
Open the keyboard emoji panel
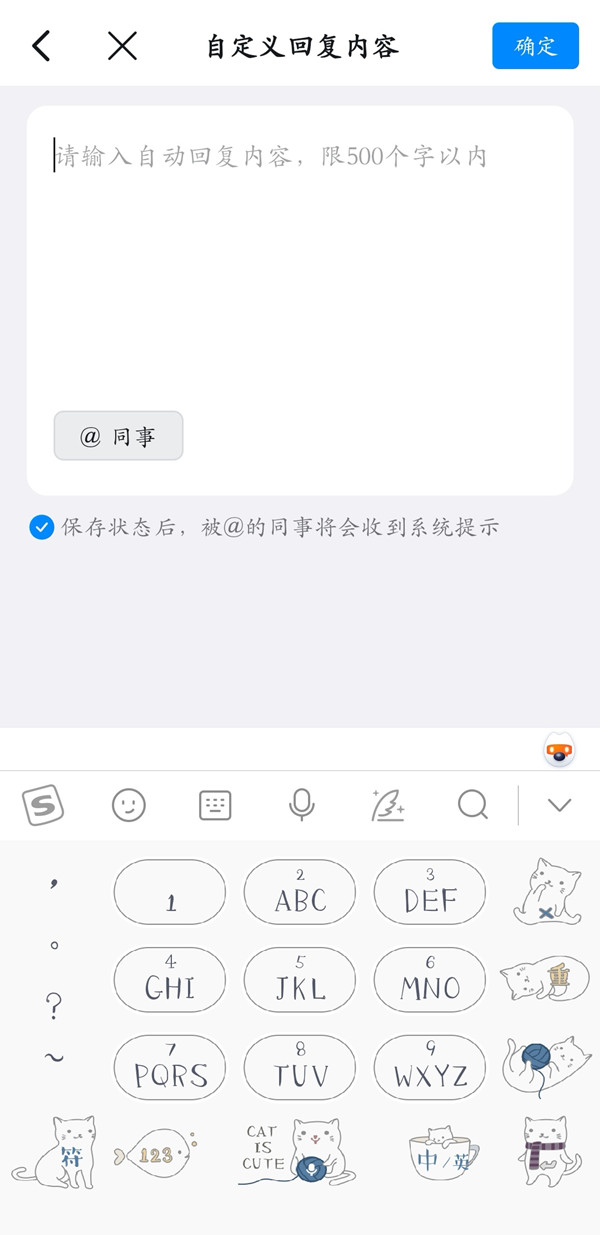(x=129, y=805)
